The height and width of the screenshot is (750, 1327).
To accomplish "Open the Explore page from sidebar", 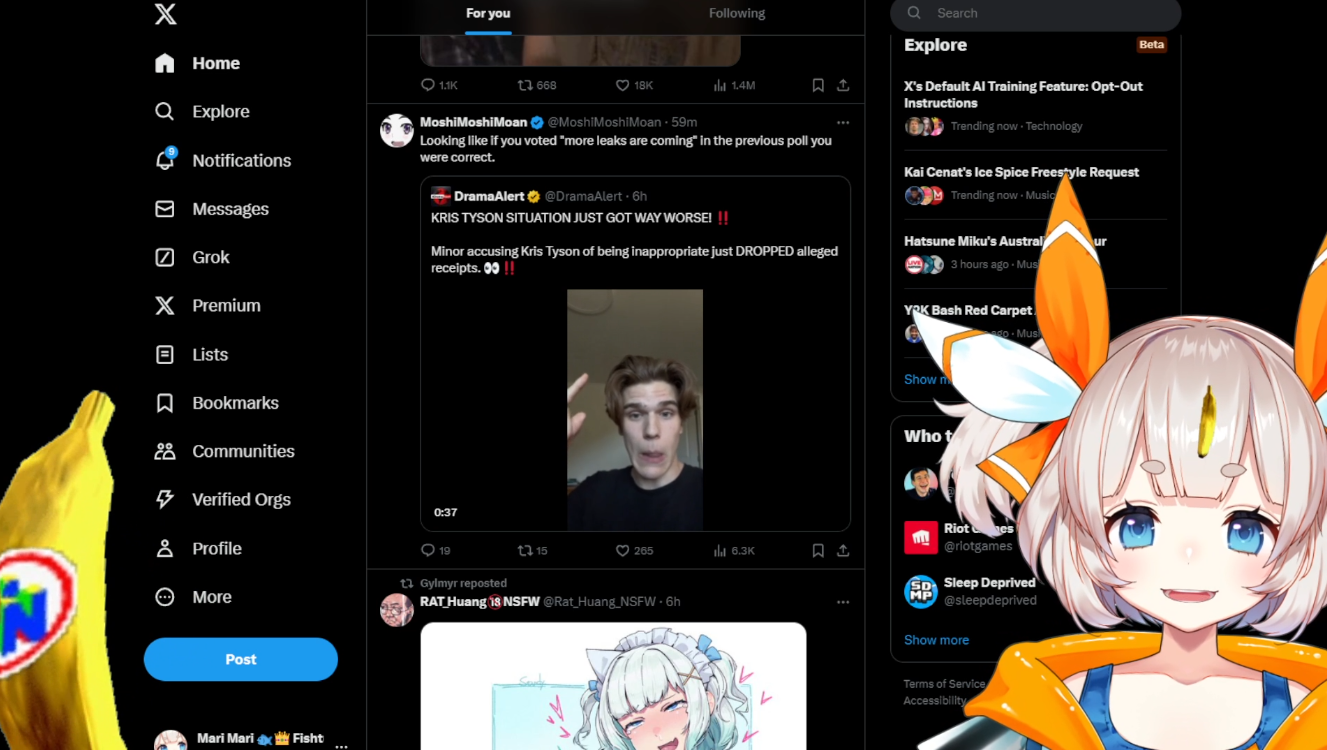I will [202, 112].
